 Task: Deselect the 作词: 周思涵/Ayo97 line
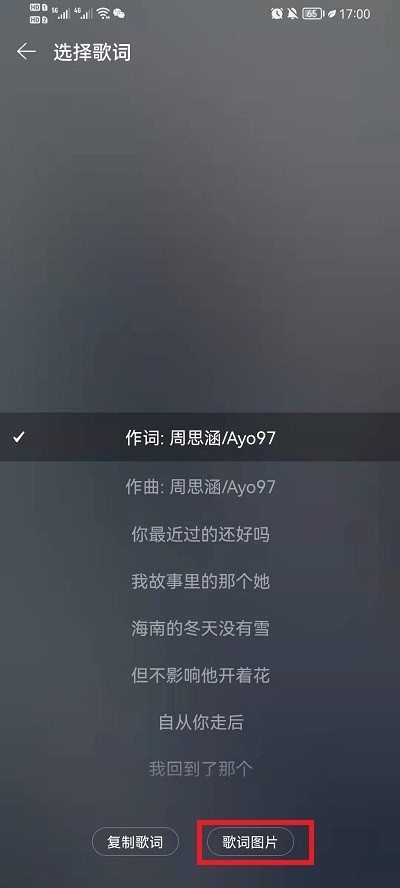coord(200,437)
